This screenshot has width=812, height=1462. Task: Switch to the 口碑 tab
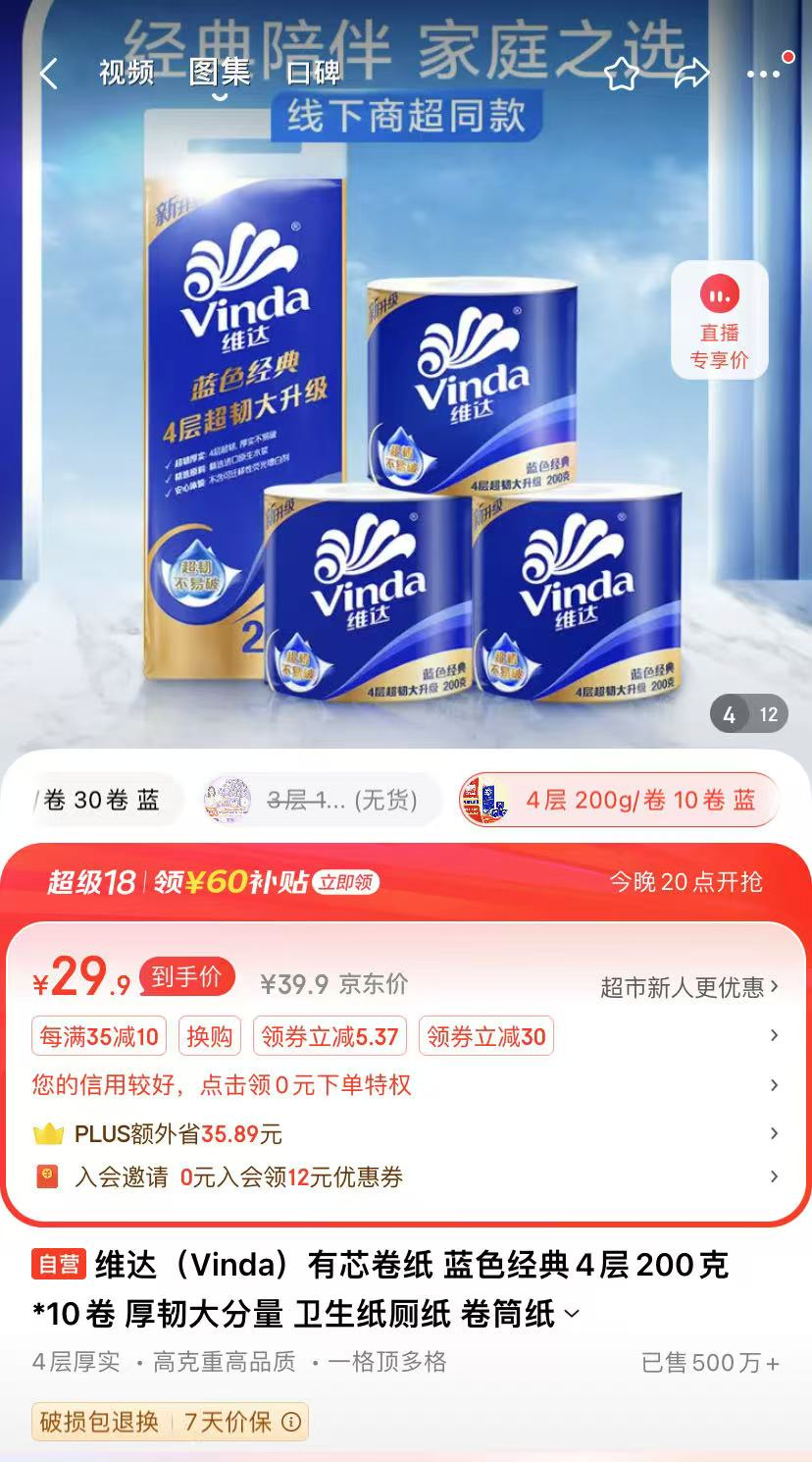point(313,72)
